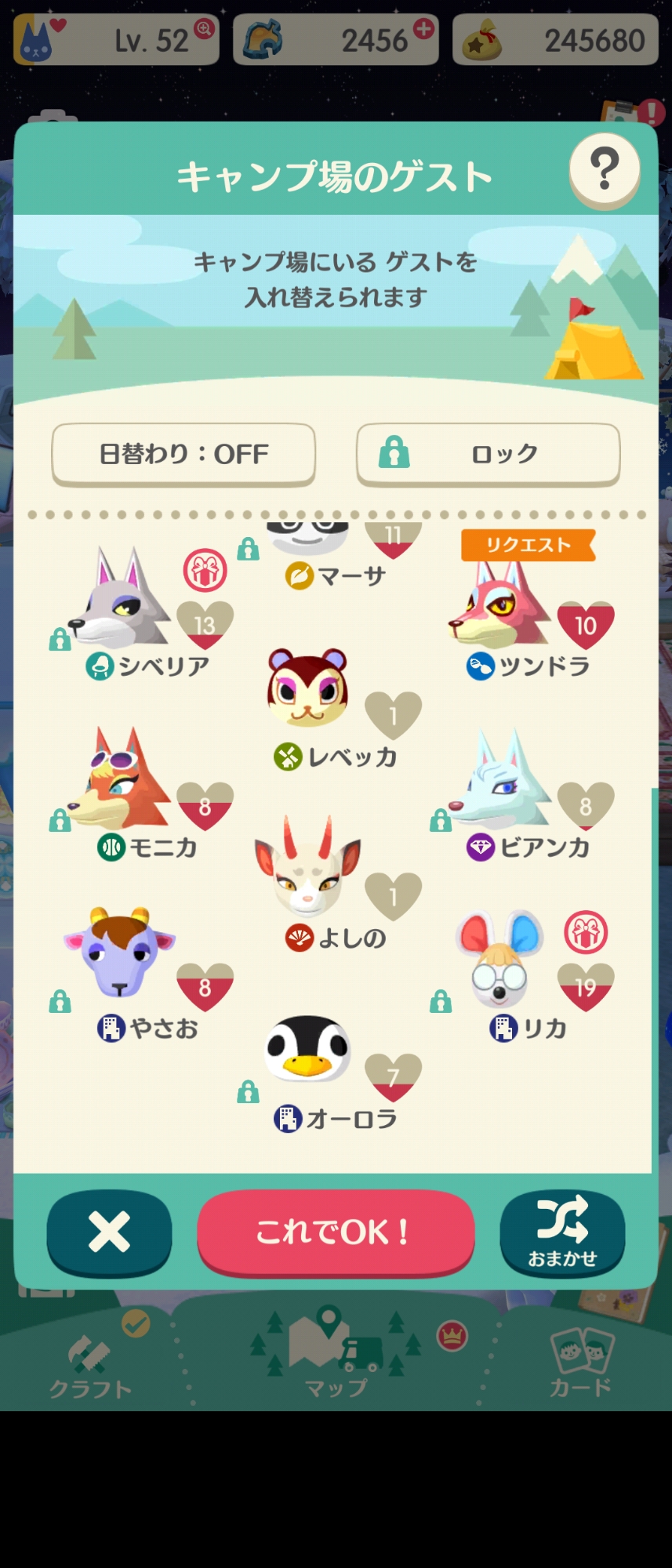Tap おまかせ shuffle button
672x1568 pixels.
point(561,1232)
